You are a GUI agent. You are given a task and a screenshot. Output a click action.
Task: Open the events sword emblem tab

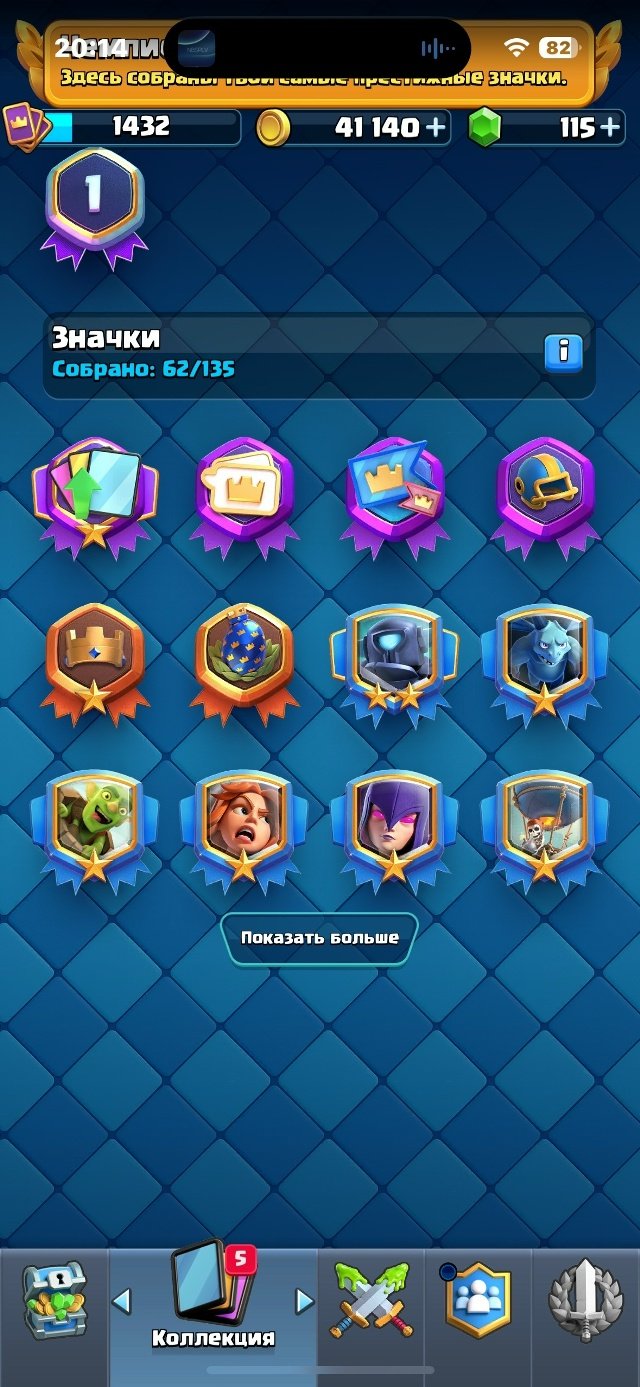pyautogui.click(x=586, y=1301)
